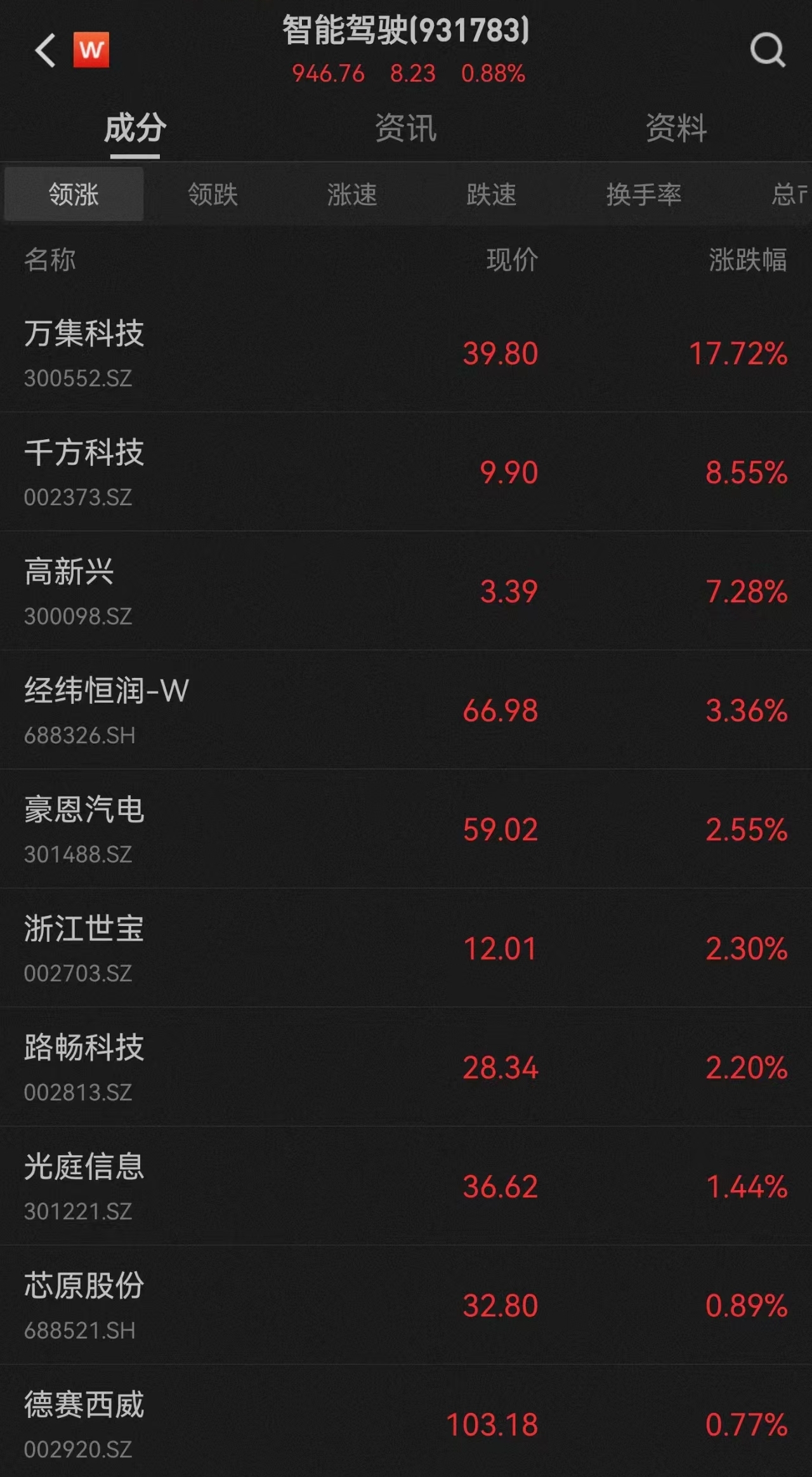Select the 跌速 filter

pyautogui.click(x=492, y=194)
